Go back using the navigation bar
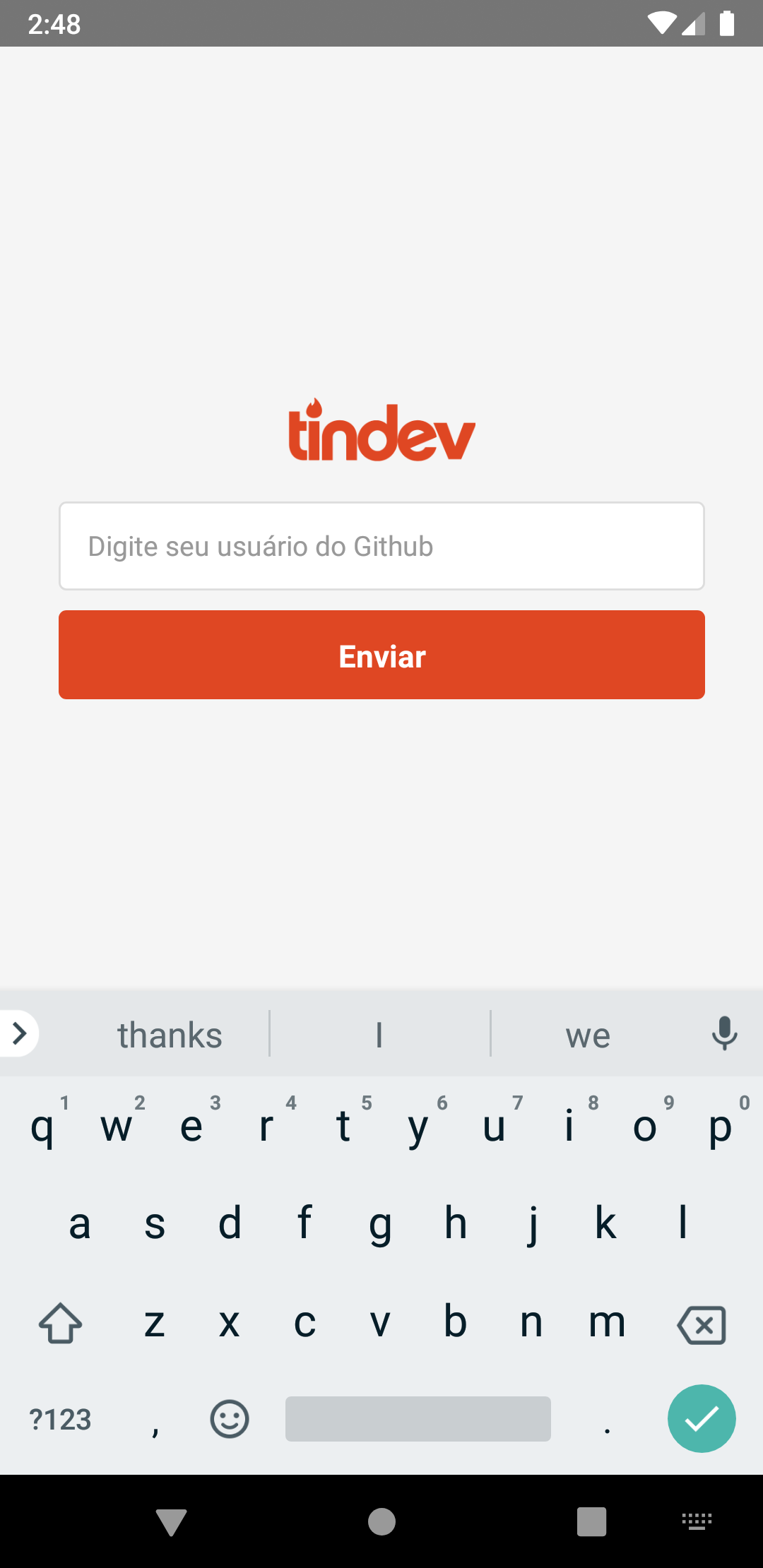 [171, 1521]
